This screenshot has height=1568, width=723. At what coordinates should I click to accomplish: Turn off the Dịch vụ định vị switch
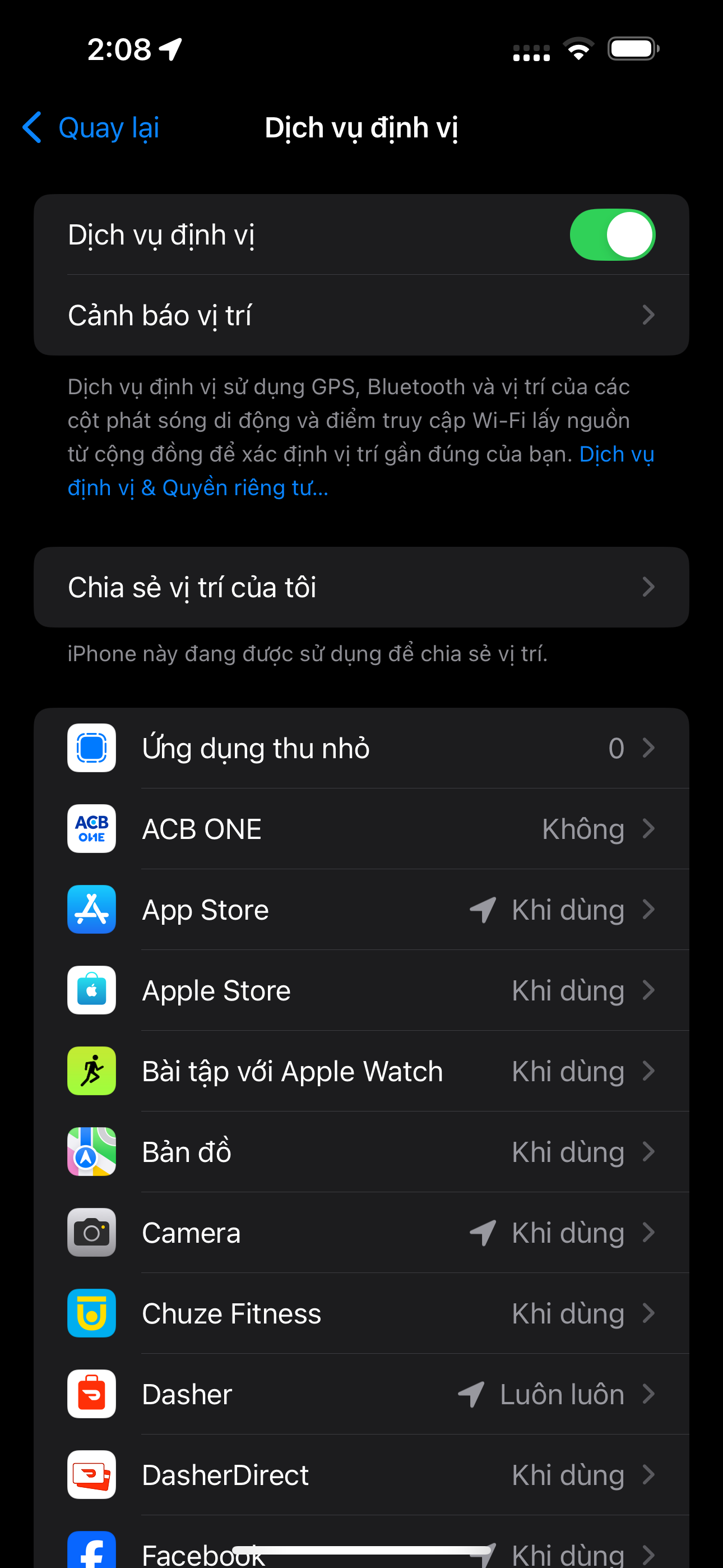pyautogui.click(x=611, y=235)
